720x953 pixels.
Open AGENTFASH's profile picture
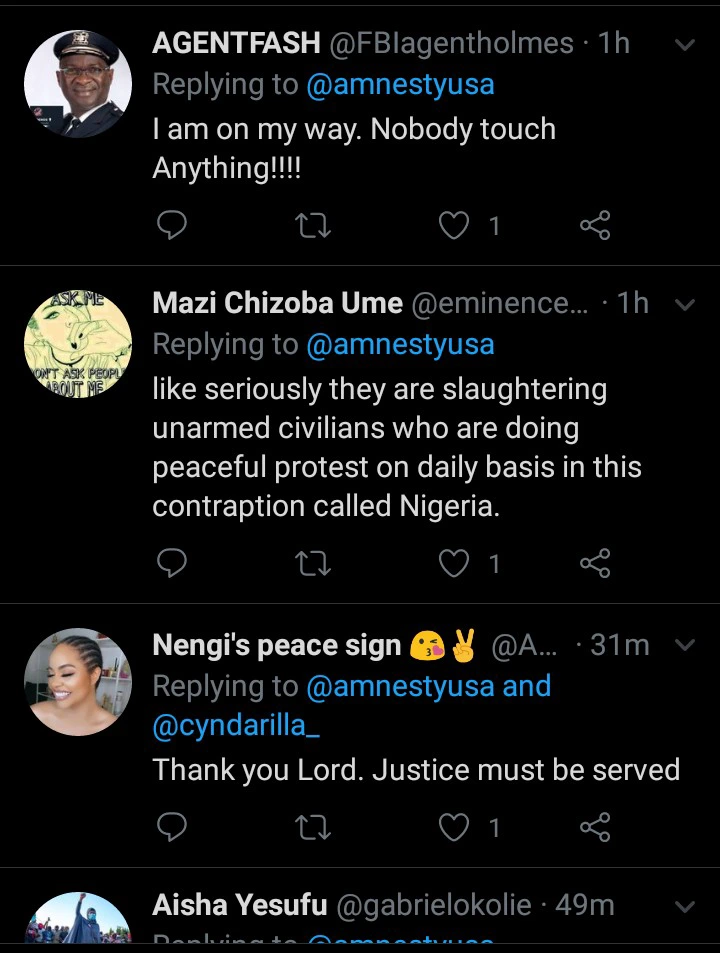(78, 84)
